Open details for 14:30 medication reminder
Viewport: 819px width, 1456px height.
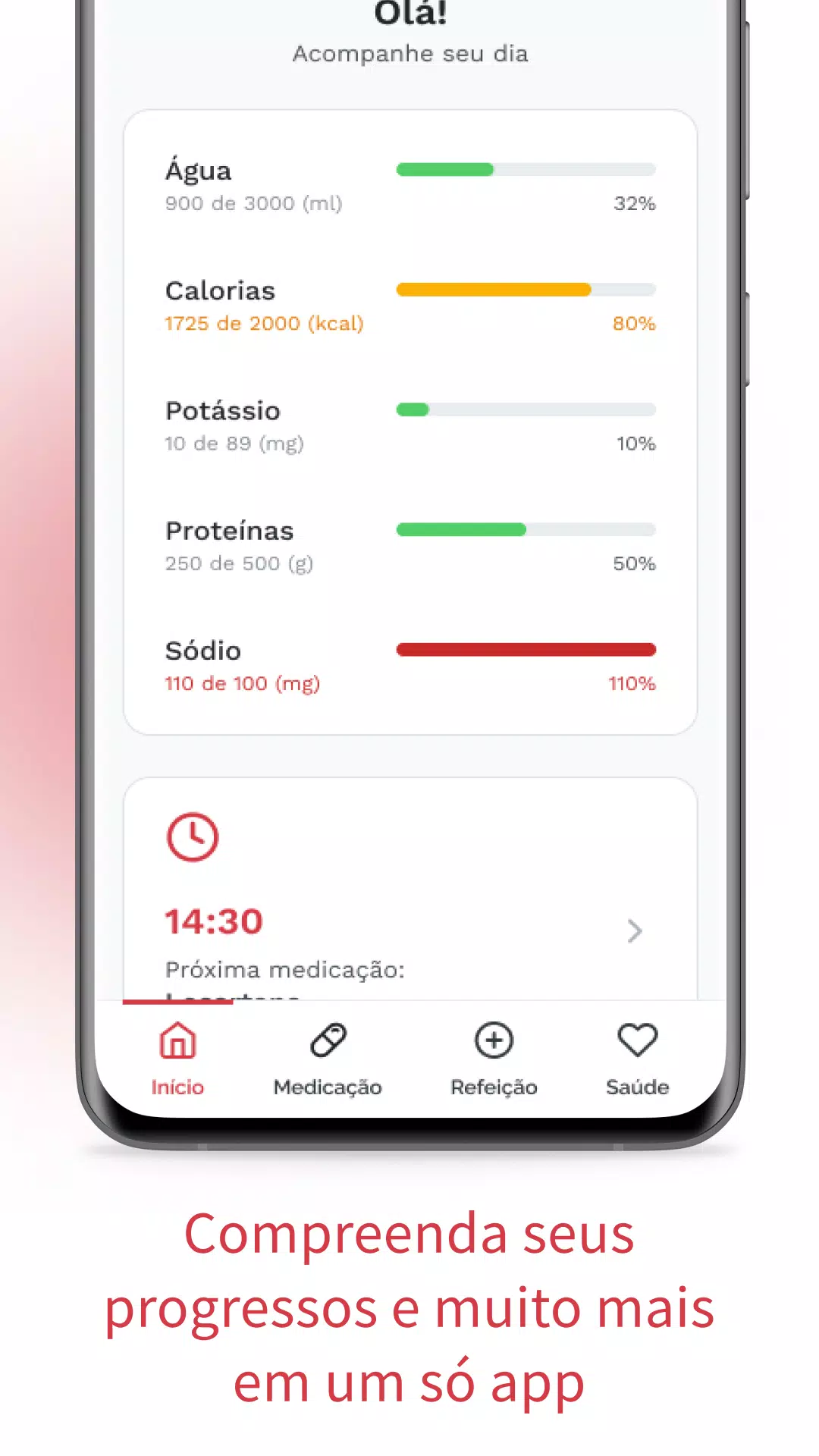pyautogui.click(x=214, y=921)
